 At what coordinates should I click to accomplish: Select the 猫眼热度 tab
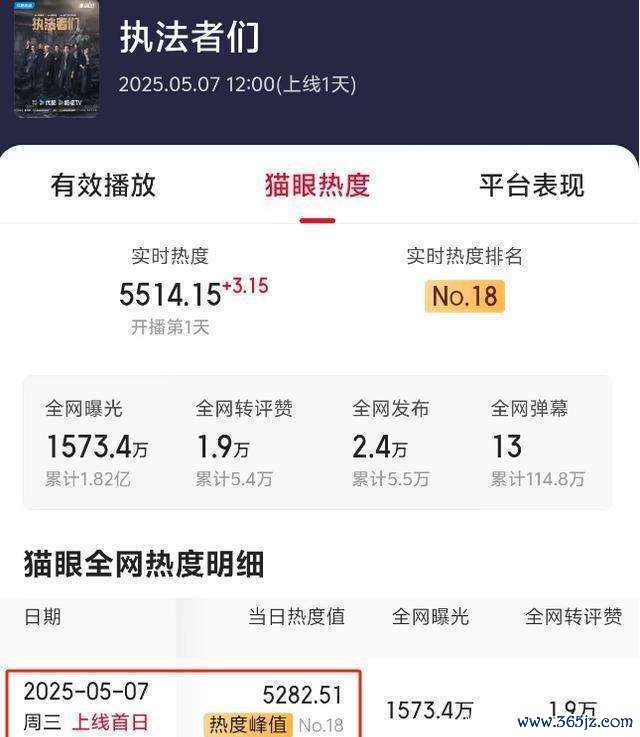[317, 185]
